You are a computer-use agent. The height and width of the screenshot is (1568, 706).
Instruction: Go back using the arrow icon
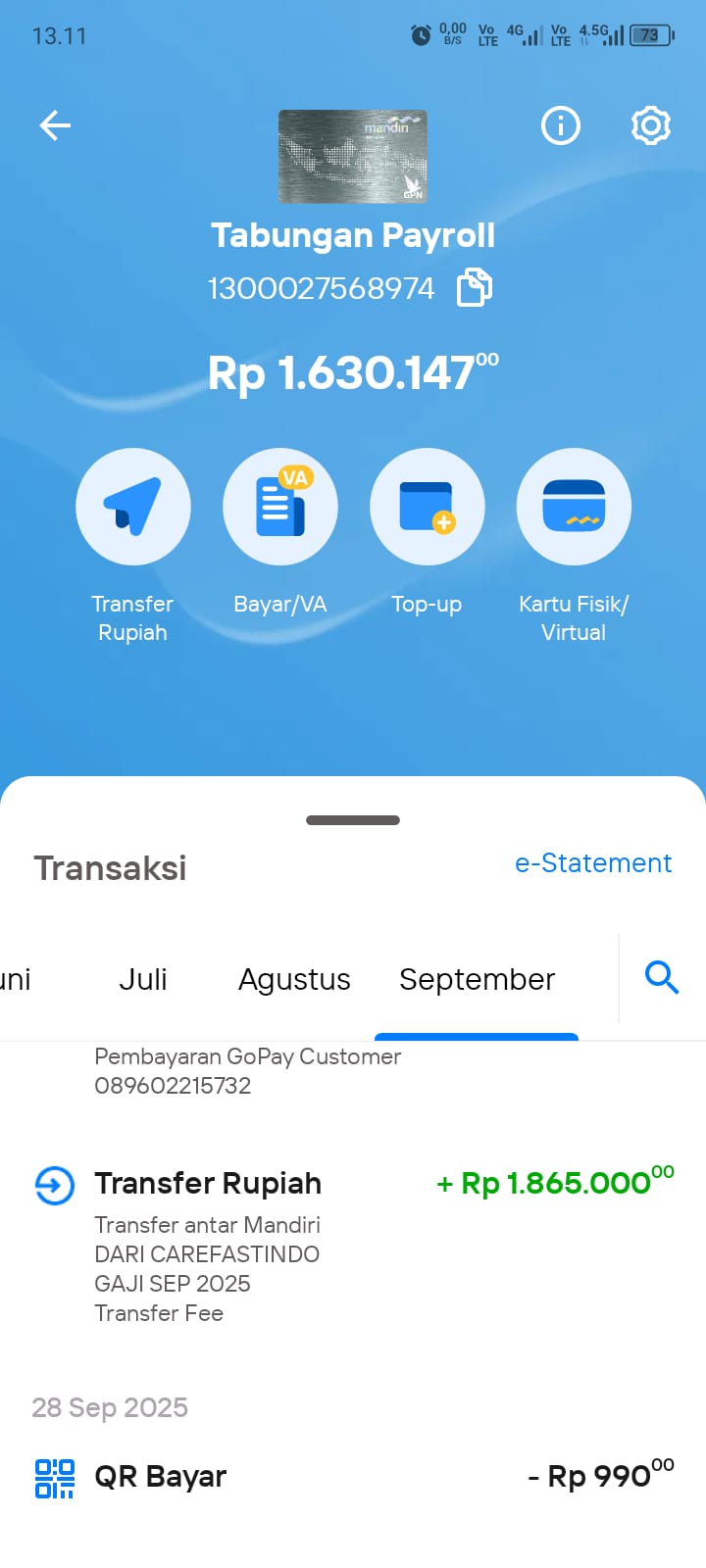click(55, 125)
